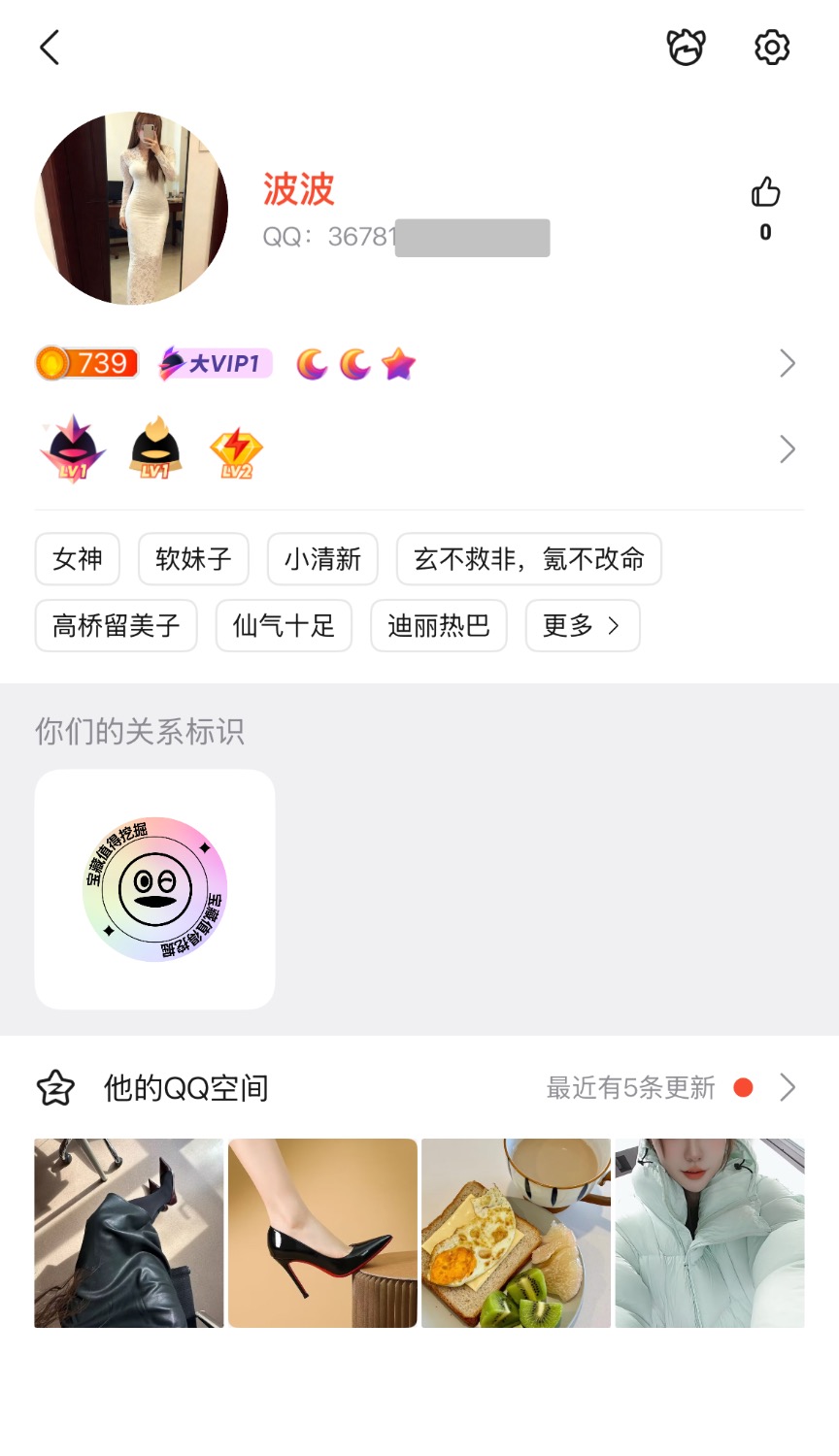839x1456 pixels.
Task: Give a thumbs-up like to this profile
Action: [x=765, y=193]
